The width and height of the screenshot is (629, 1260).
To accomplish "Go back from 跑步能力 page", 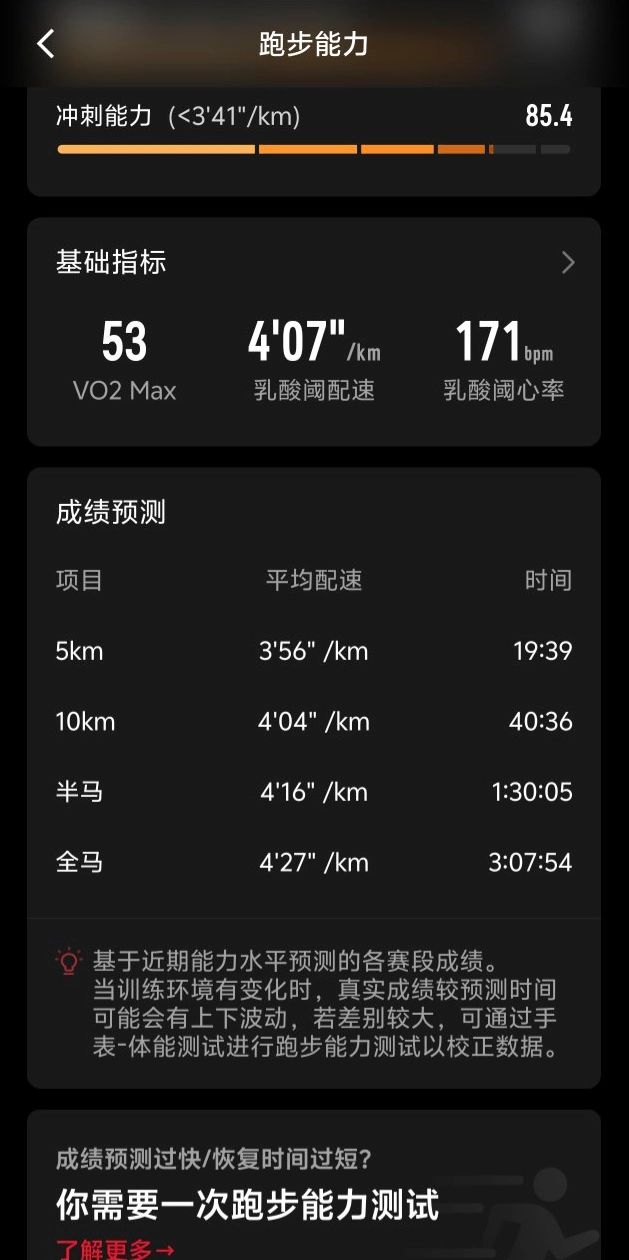I will 45,44.
